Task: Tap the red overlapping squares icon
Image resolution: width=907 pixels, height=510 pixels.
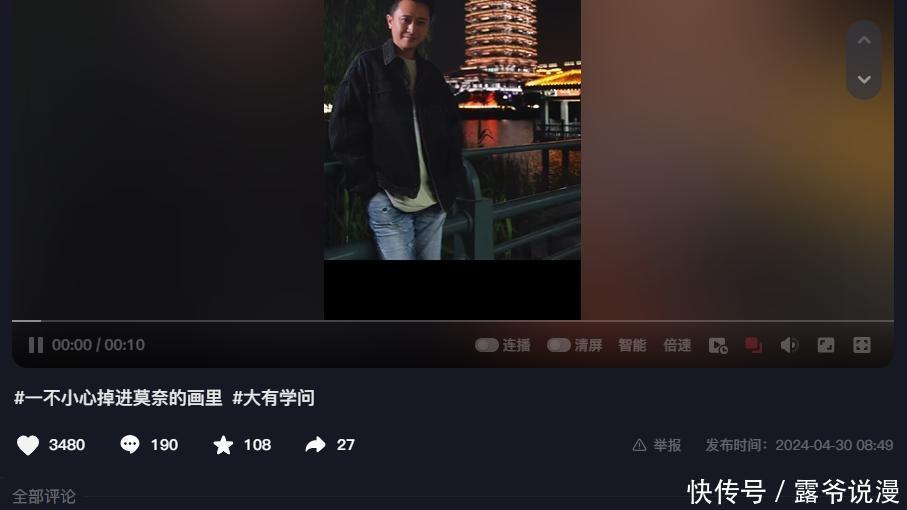Action: 753,345
